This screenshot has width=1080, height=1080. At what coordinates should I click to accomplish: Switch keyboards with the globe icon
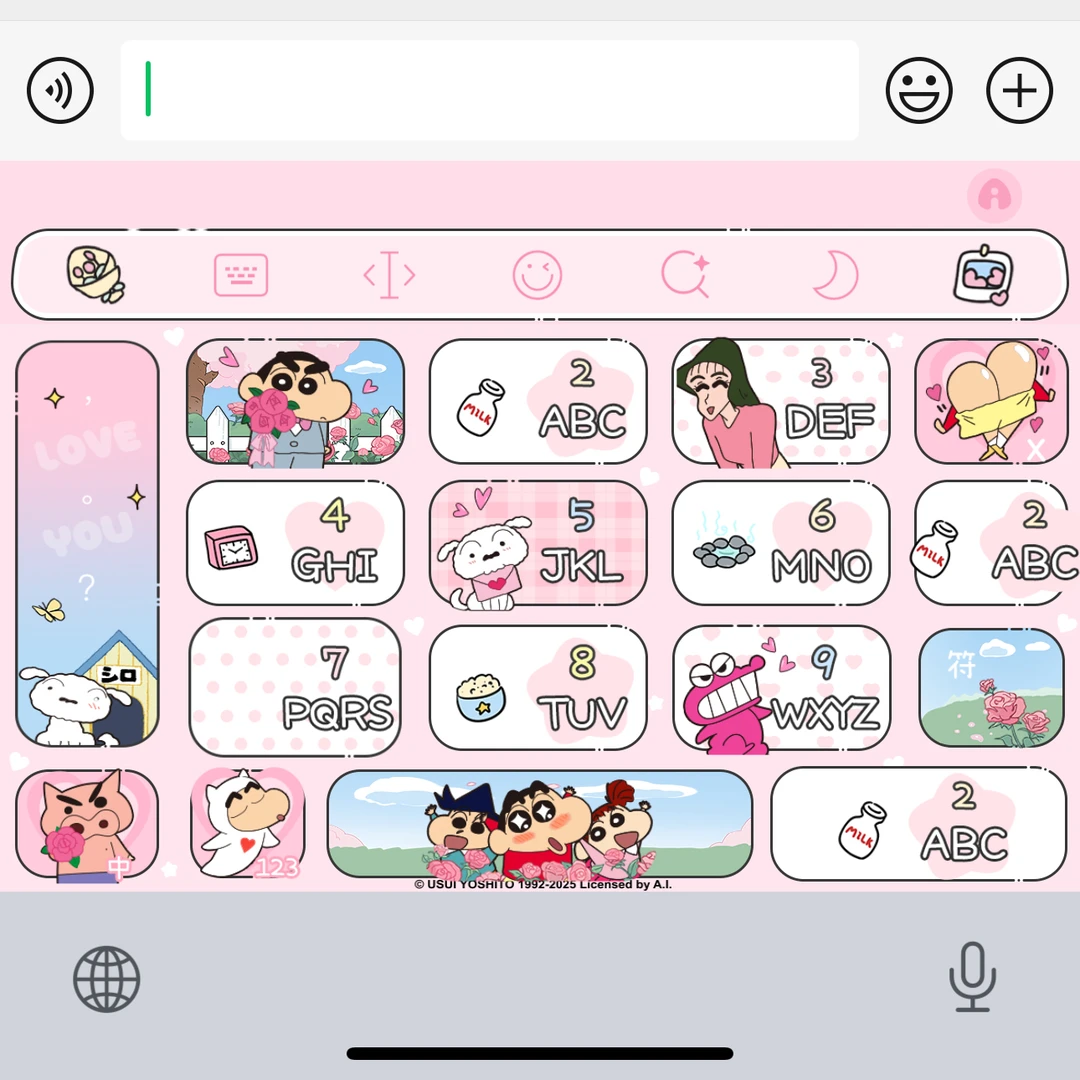[107, 979]
